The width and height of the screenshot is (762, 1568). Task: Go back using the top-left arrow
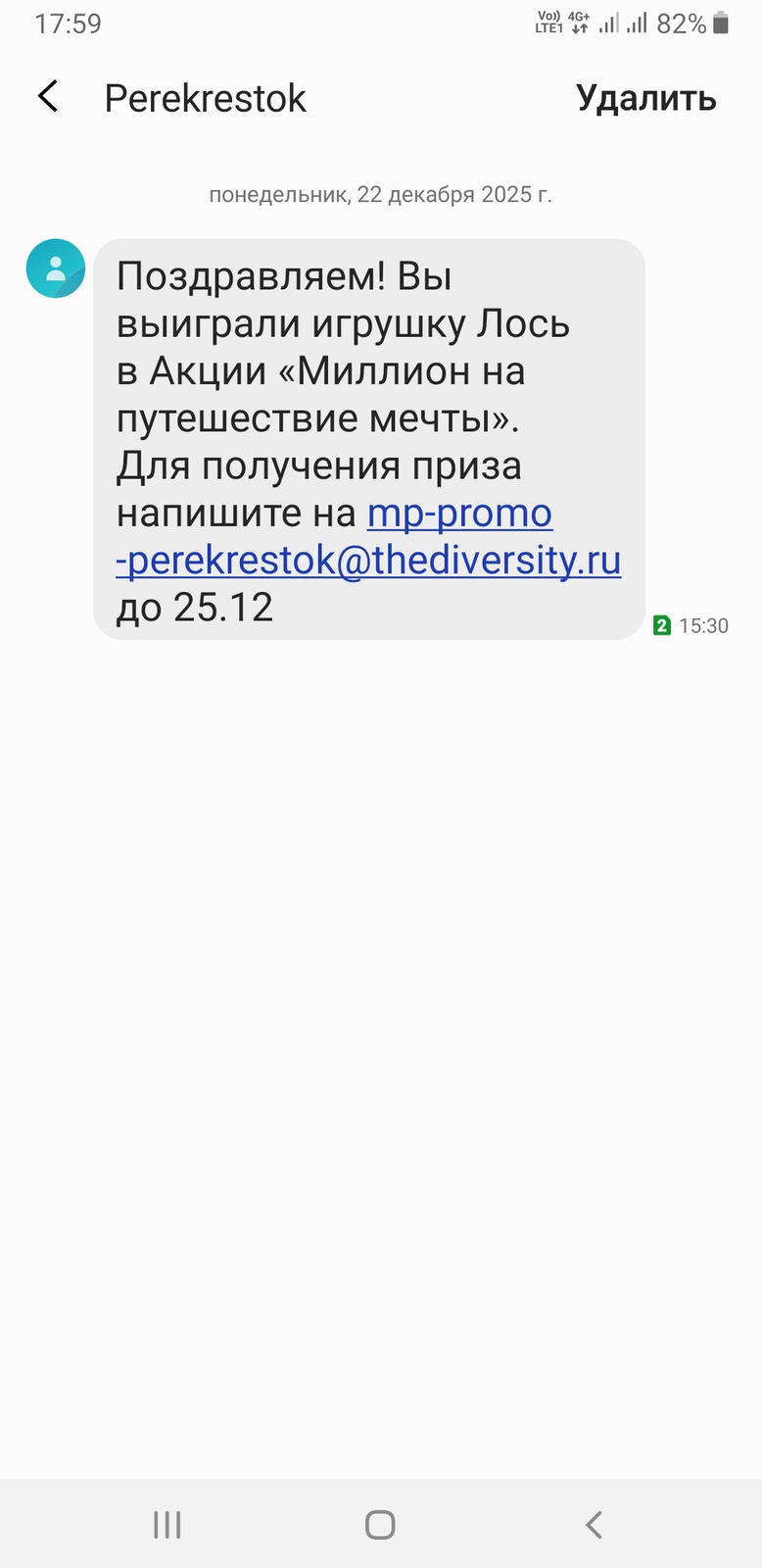pyautogui.click(x=47, y=97)
